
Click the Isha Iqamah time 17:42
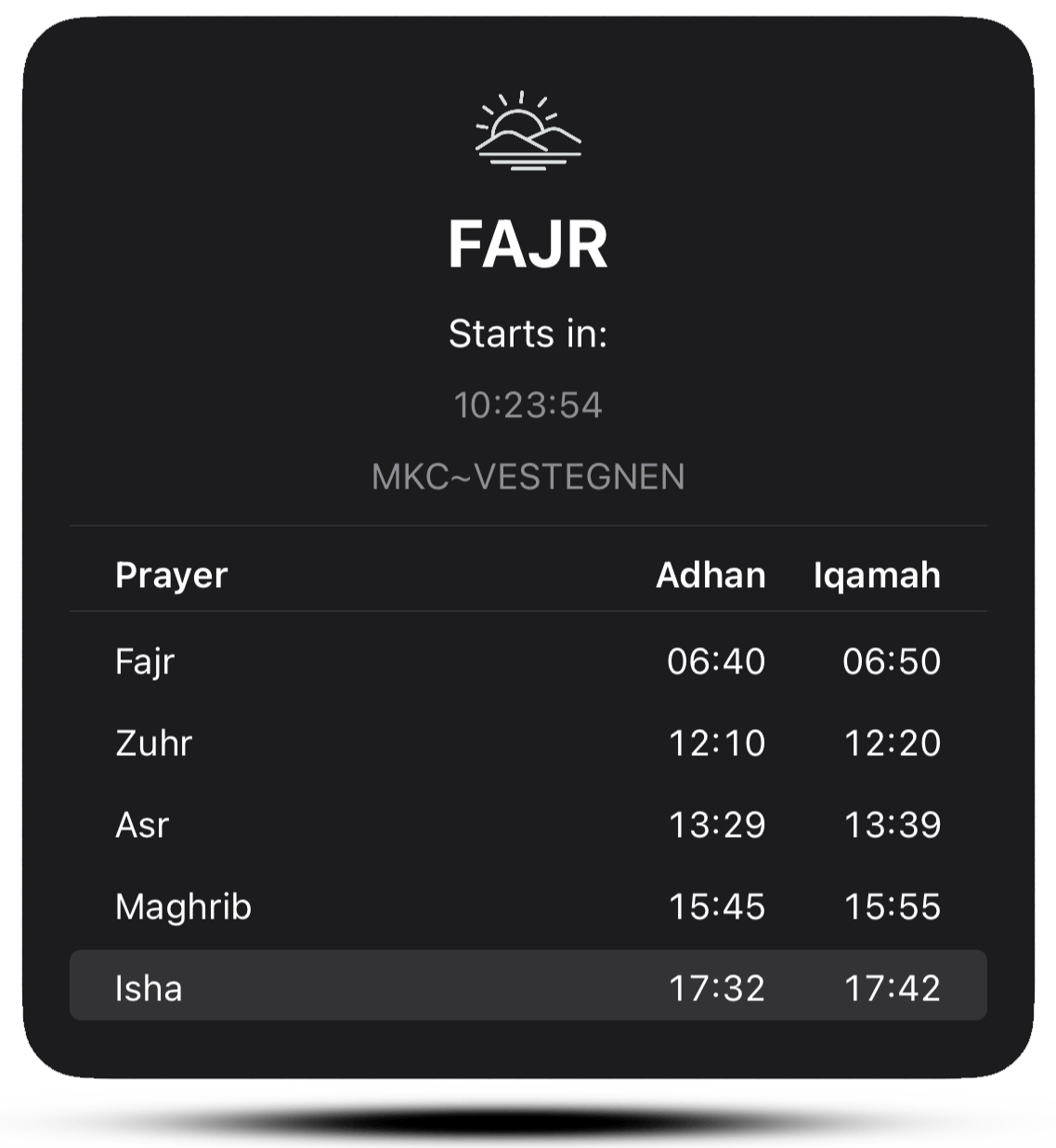tap(891, 988)
